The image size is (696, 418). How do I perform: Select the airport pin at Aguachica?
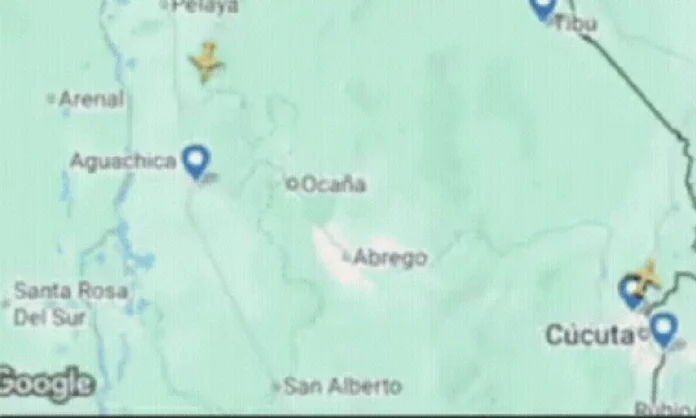(x=196, y=160)
